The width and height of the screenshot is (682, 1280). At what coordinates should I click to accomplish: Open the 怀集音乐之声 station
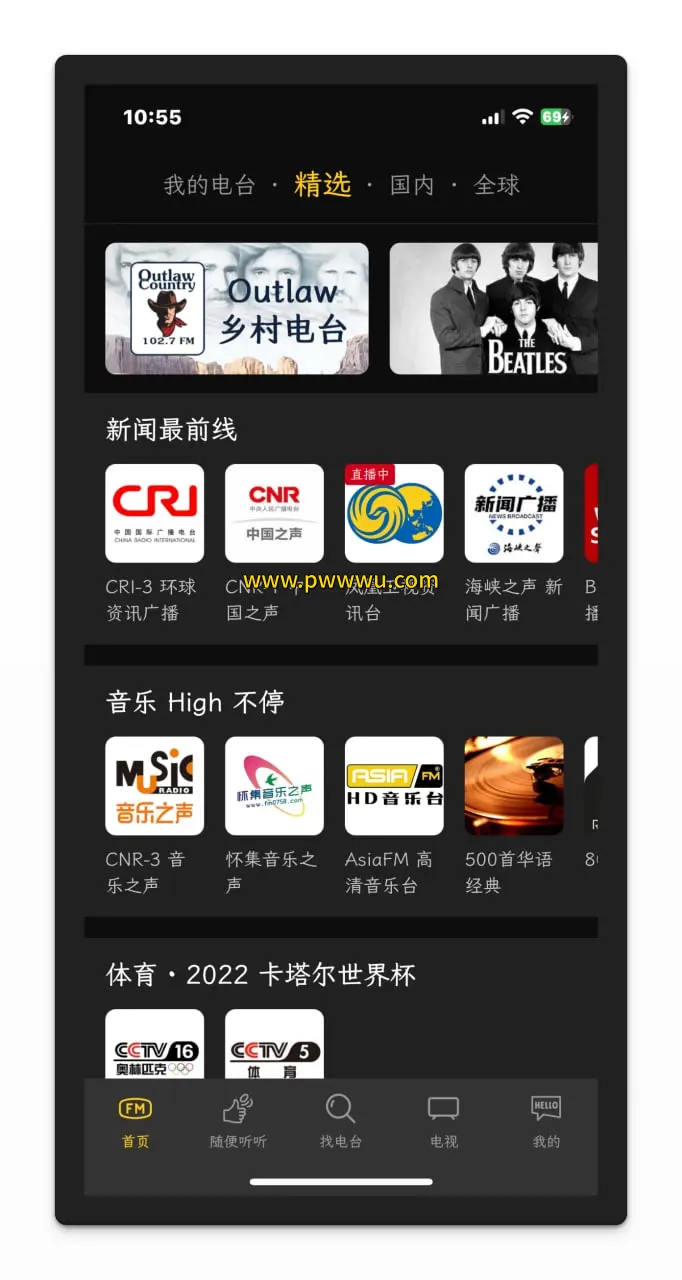pyautogui.click(x=274, y=786)
